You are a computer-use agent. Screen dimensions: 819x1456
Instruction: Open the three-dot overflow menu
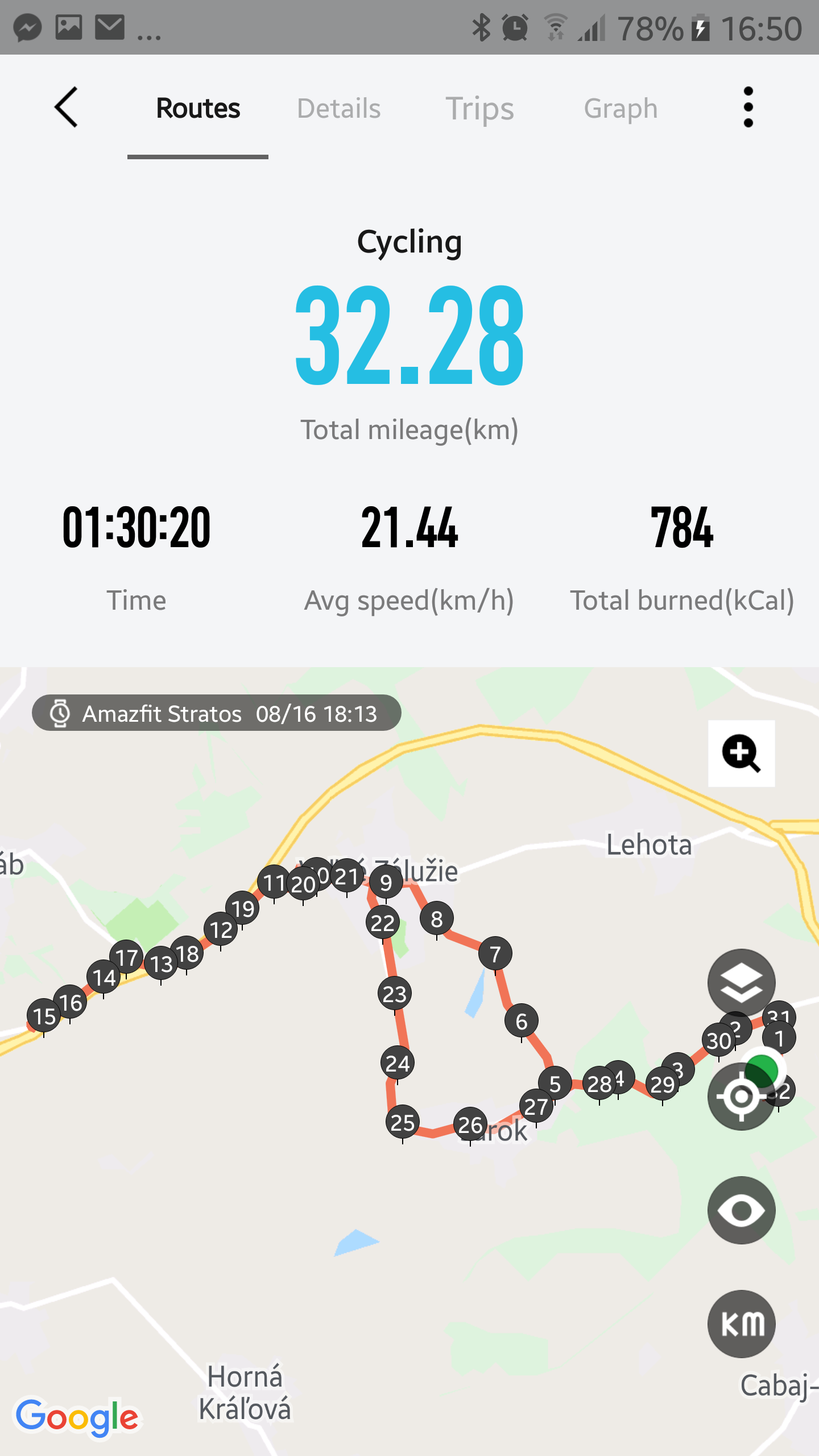click(748, 107)
